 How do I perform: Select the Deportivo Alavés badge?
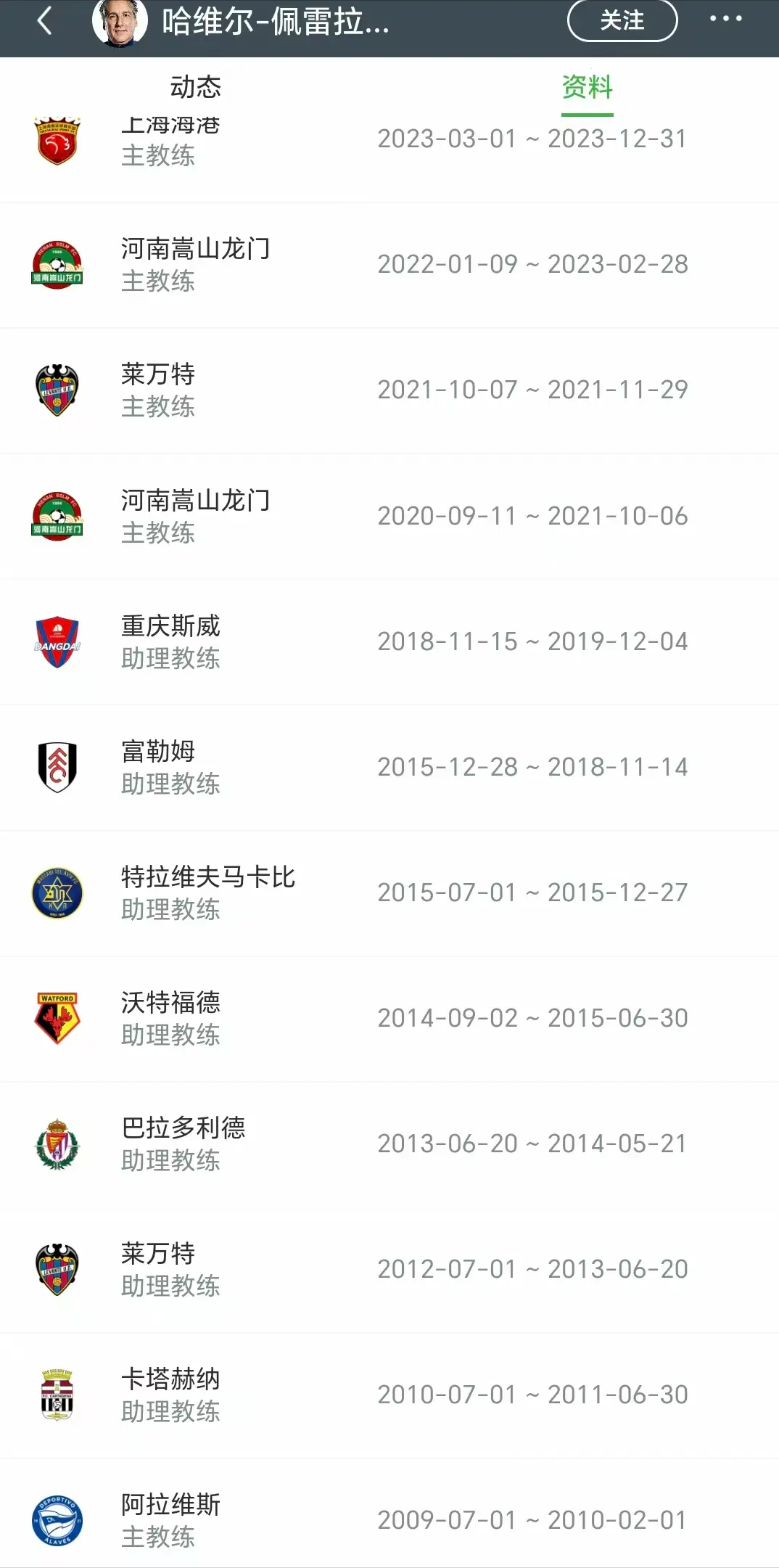(x=58, y=1520)
